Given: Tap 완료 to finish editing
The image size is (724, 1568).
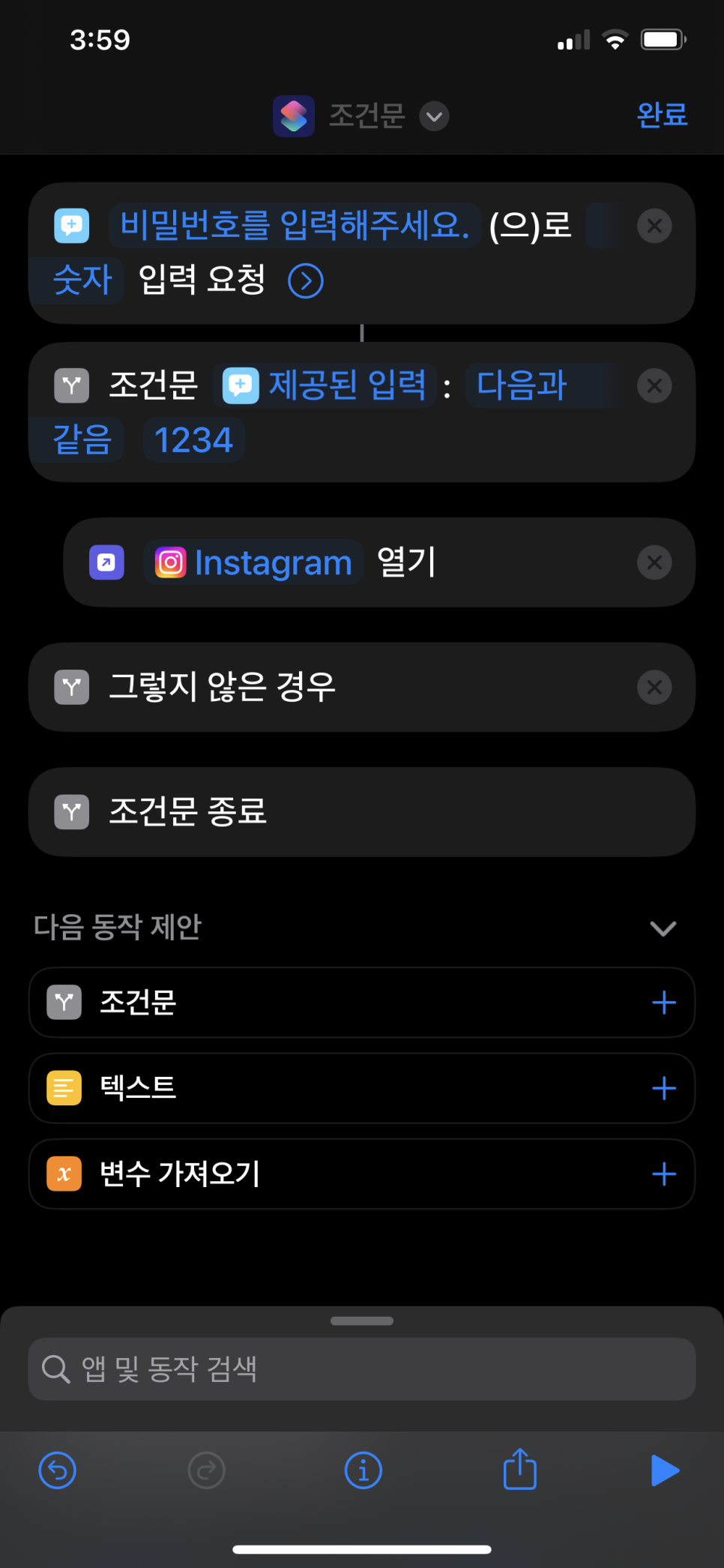Looking at the screenshot, I should pos(662,115).
